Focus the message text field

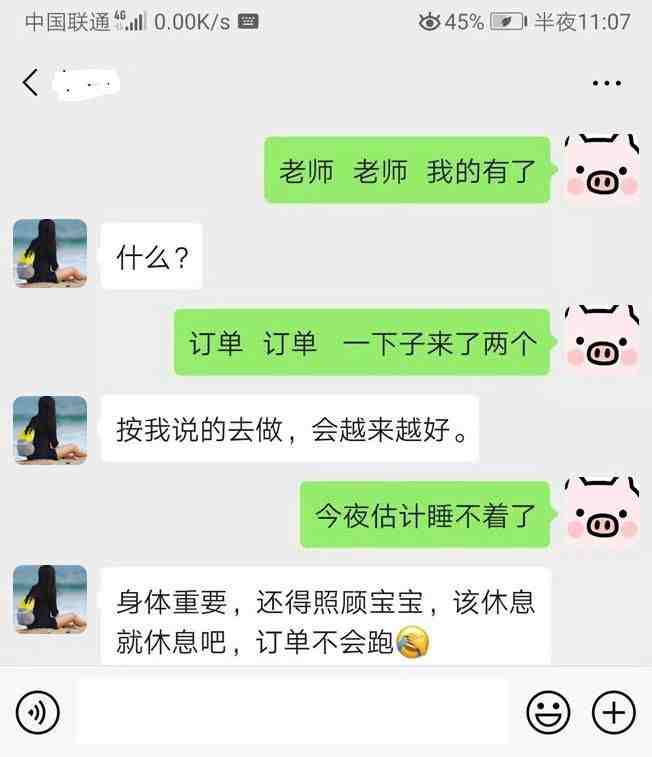(x=292, y=712)
